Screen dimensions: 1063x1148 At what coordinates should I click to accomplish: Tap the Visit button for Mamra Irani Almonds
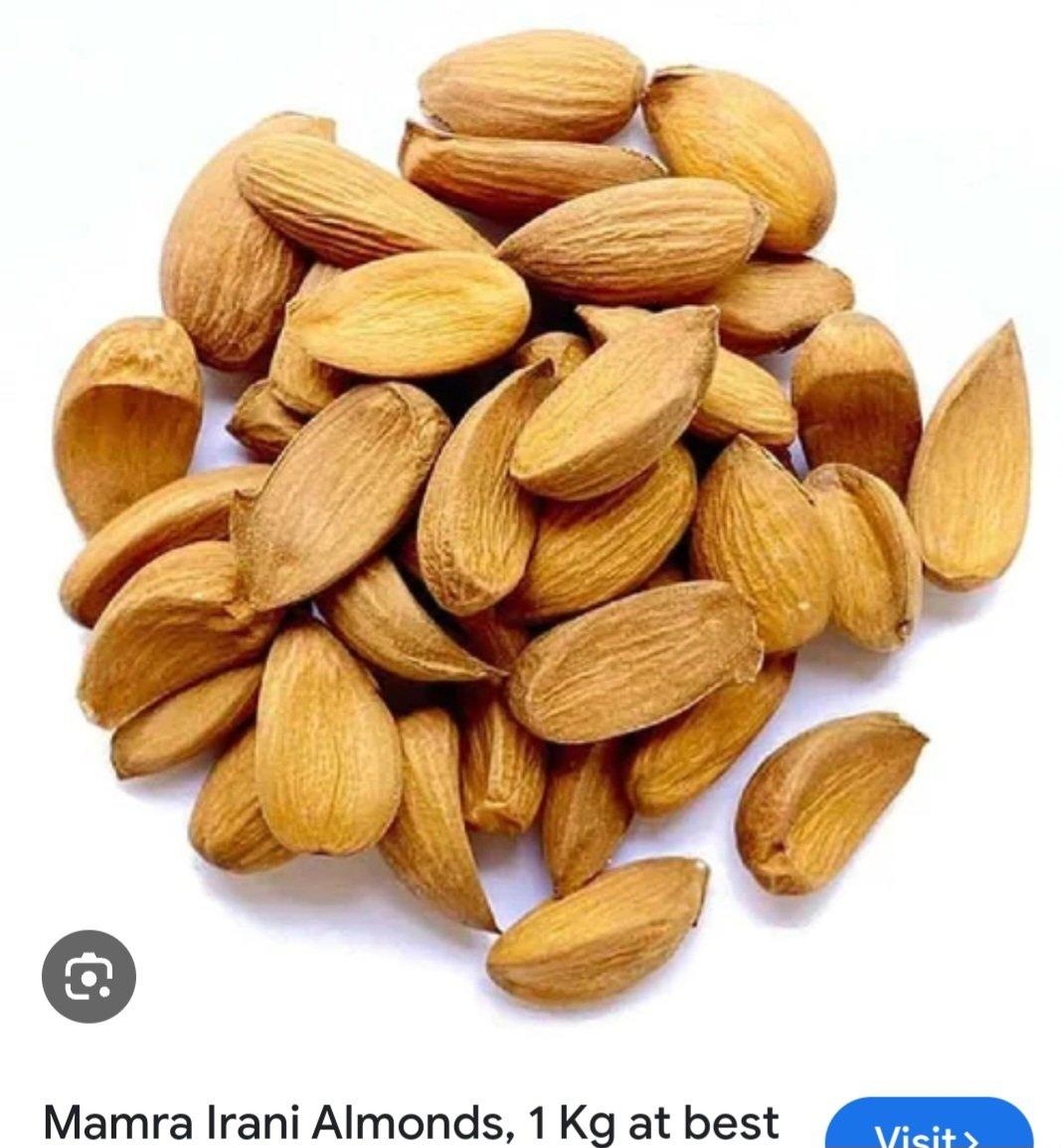[x=928, y=1128]
